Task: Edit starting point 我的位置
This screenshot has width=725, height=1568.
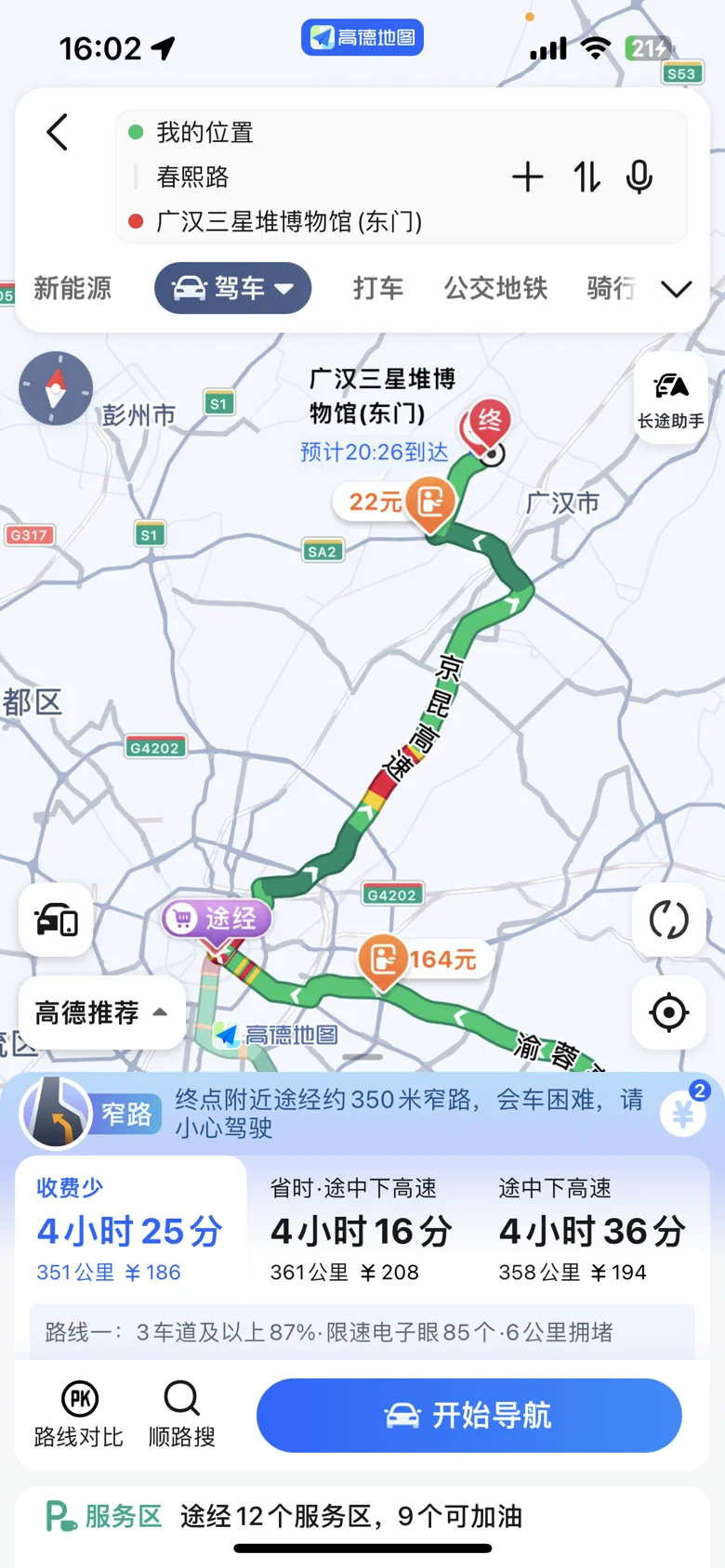Action: pos(205,132)
